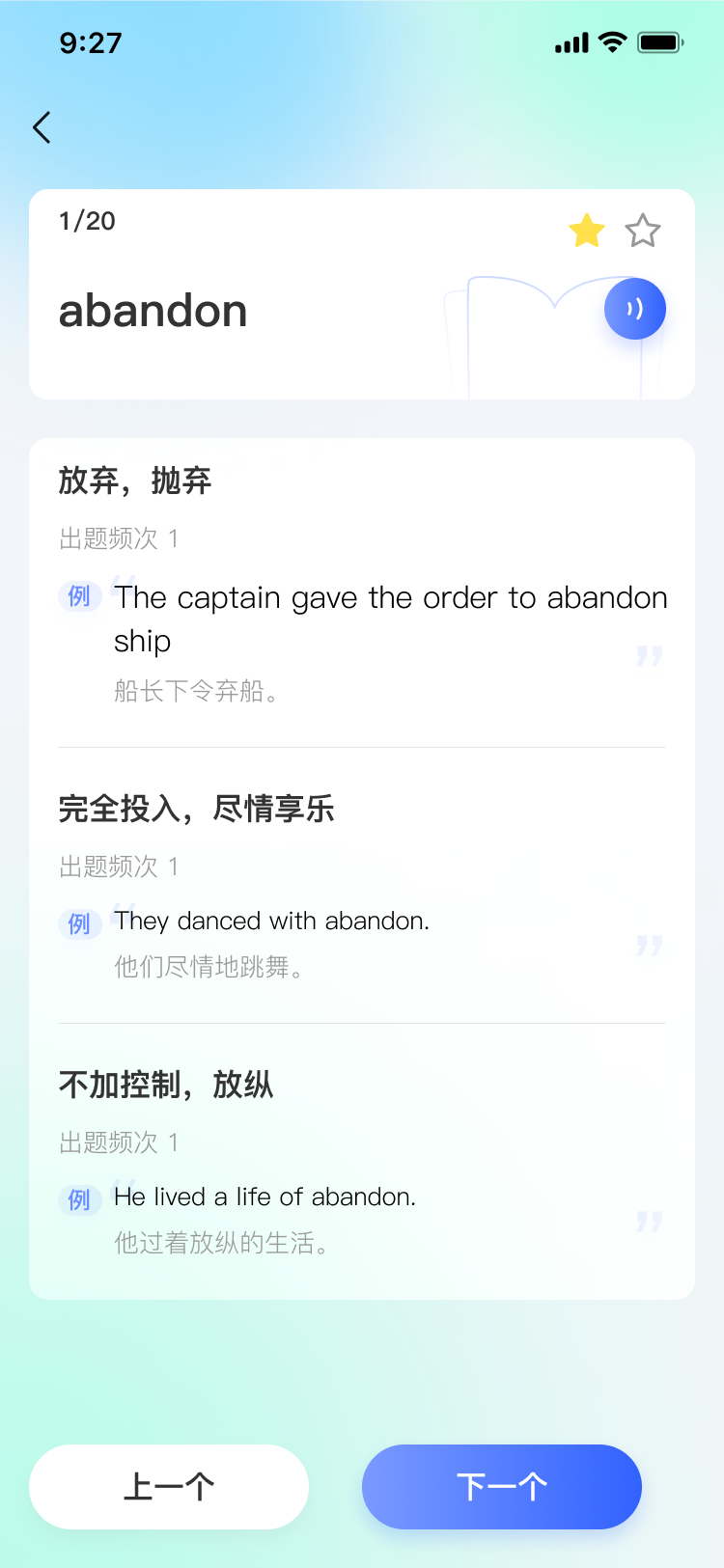724x1568 pixels.
Task: Toggle on the hollow outline star
Action: pos(643,231)
